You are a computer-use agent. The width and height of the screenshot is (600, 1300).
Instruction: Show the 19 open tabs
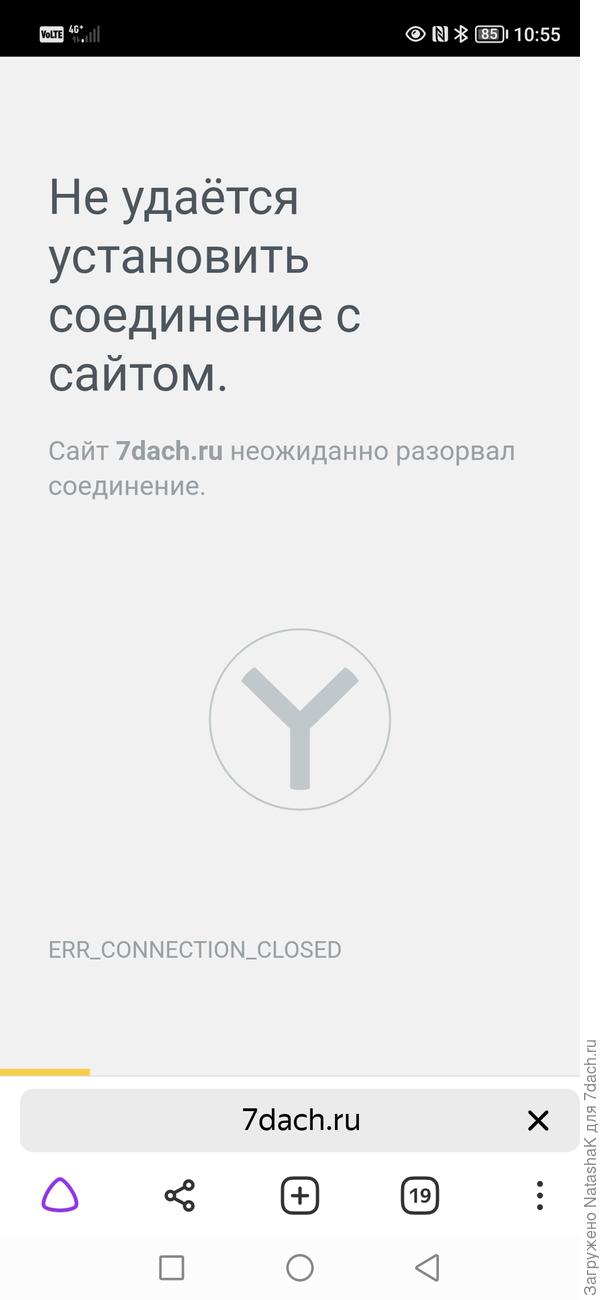pos(419,1195)
